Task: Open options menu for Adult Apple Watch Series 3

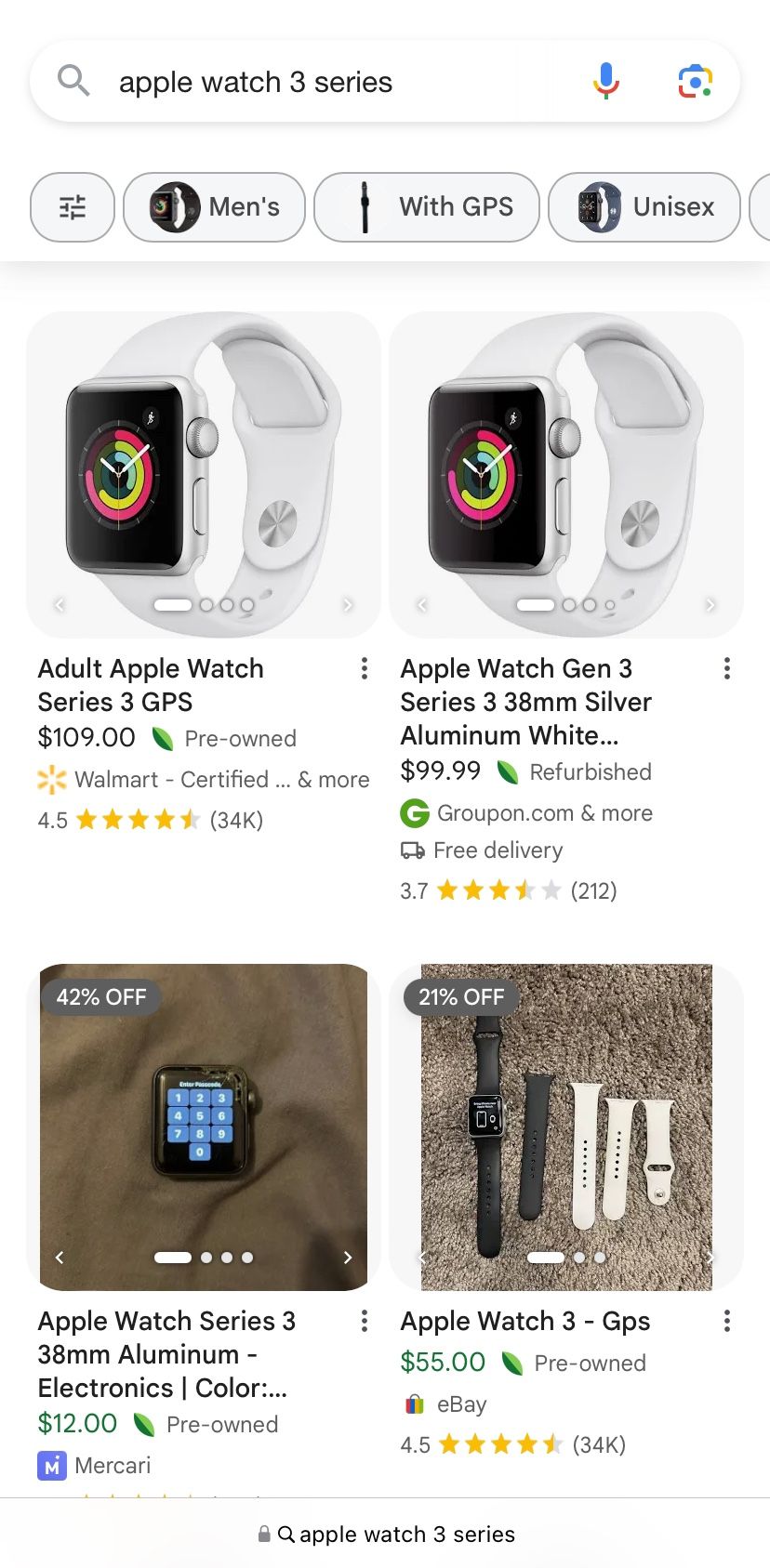Action: pos(364,668)
